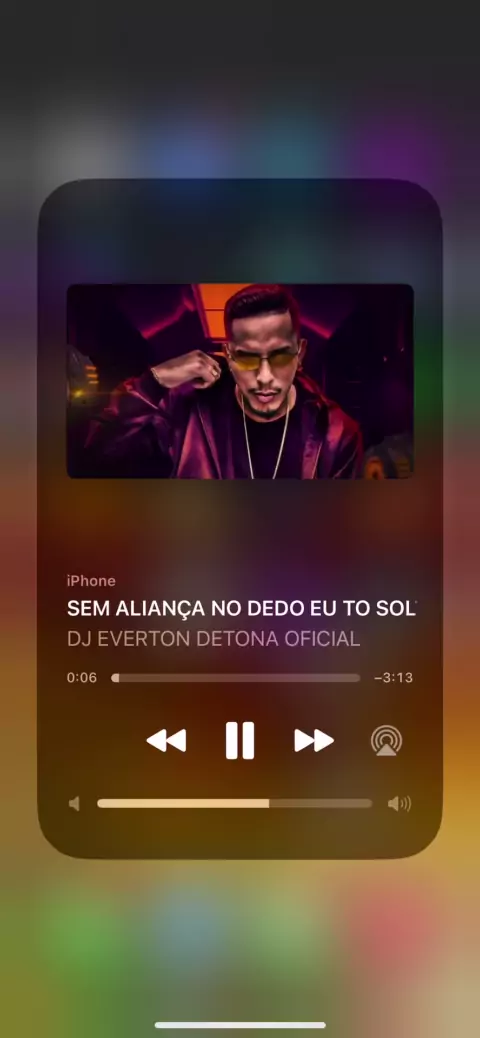Open the album artwork
This screenshot has height=1038, width=480.
[240, 381]
